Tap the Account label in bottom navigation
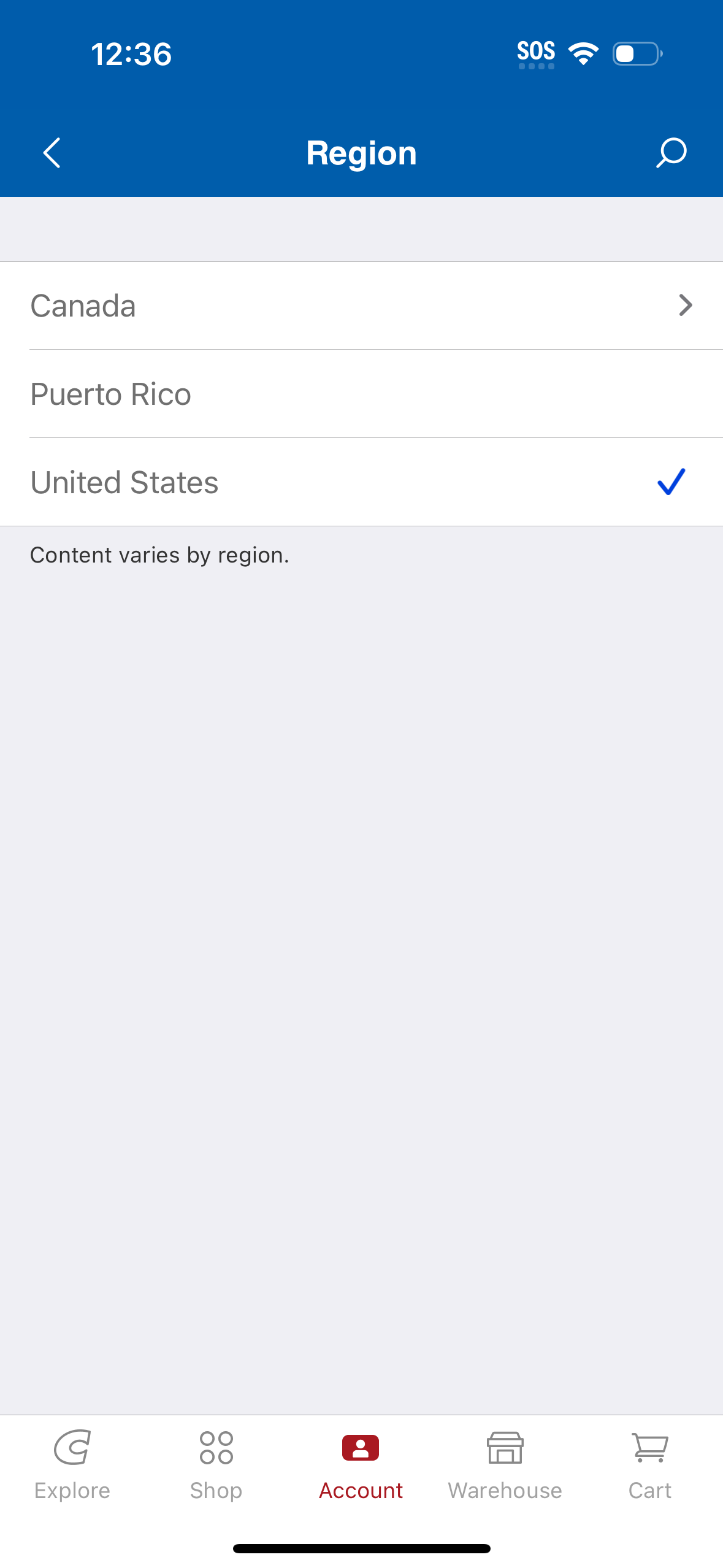 click(361, 1491)
